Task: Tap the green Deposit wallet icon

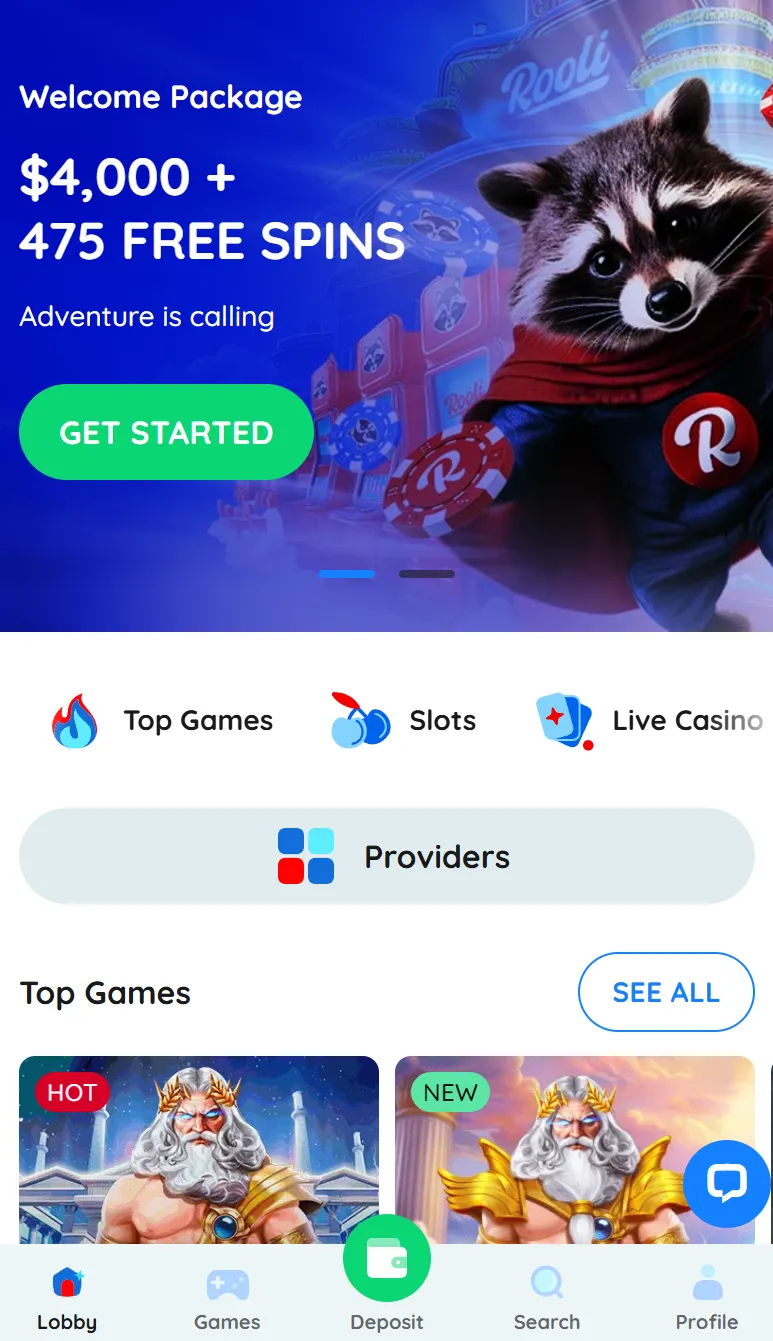Action: click(387, 1257)
